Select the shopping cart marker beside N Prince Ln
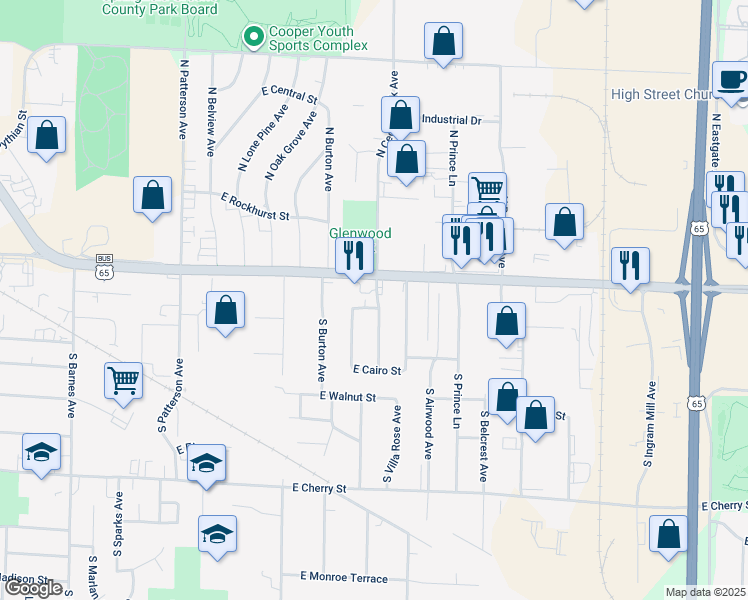748x600 pixels. pos(487,188)
